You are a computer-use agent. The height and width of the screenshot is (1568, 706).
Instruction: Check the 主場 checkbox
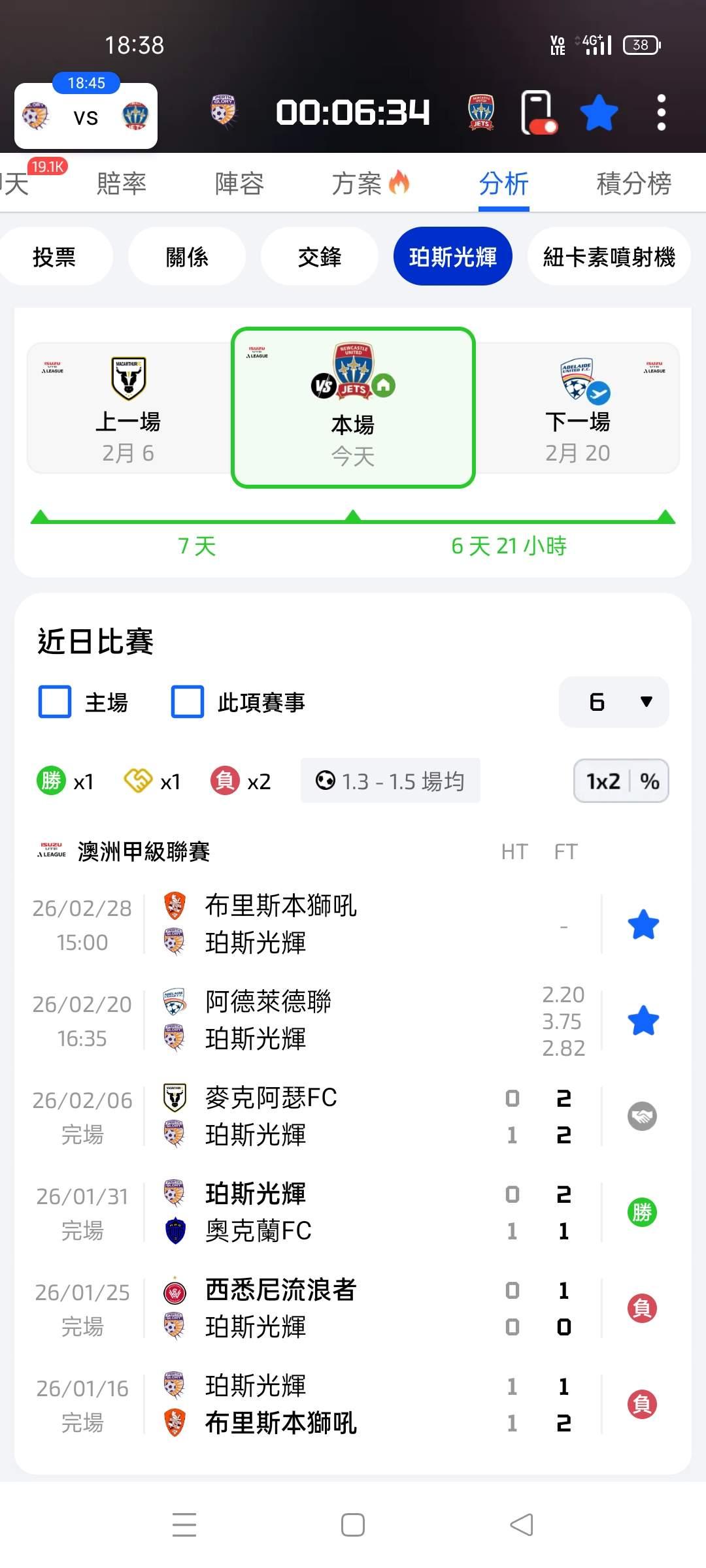55,702
